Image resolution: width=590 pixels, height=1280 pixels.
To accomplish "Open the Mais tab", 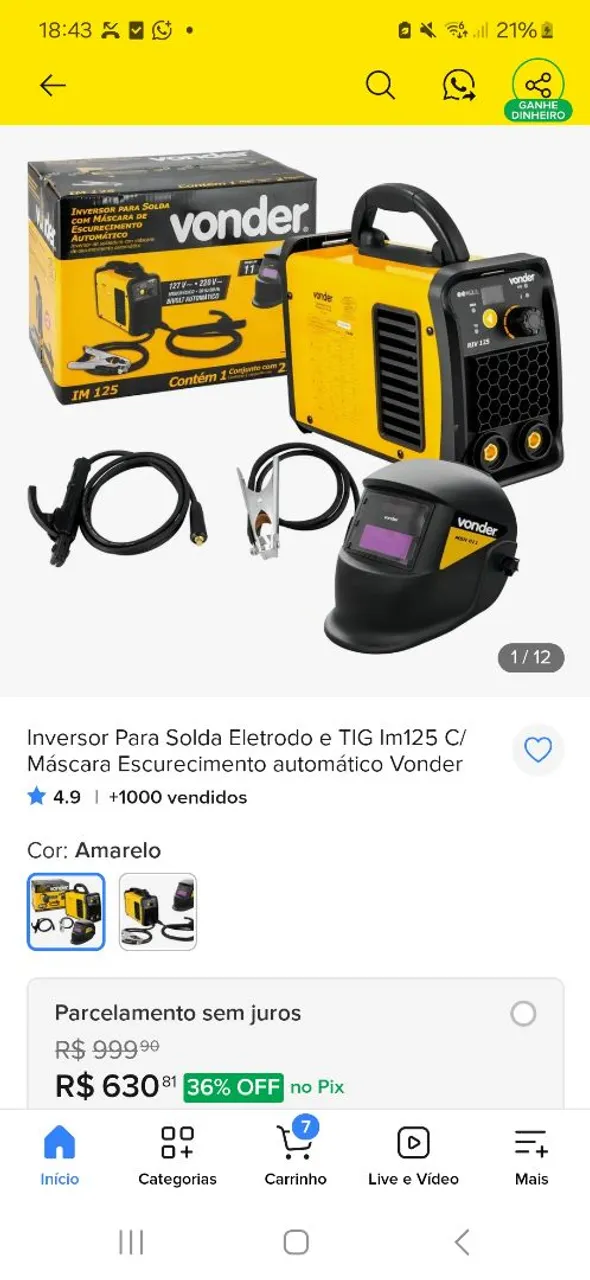I will point(531,1155).
